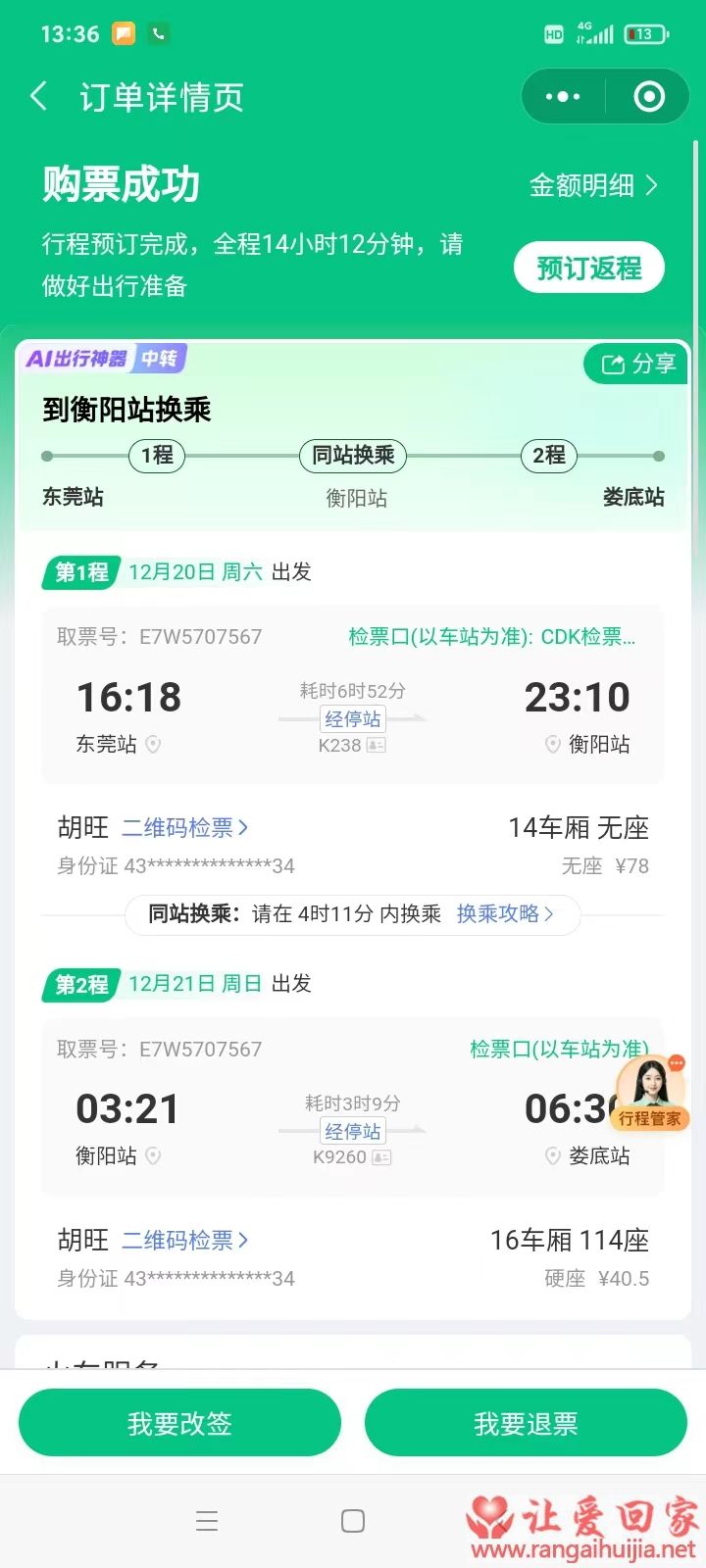The height and width of the screenshot is (1568, 706).
Task: Open the 行程管家 assistant bubble
Action: [649, 1093]
